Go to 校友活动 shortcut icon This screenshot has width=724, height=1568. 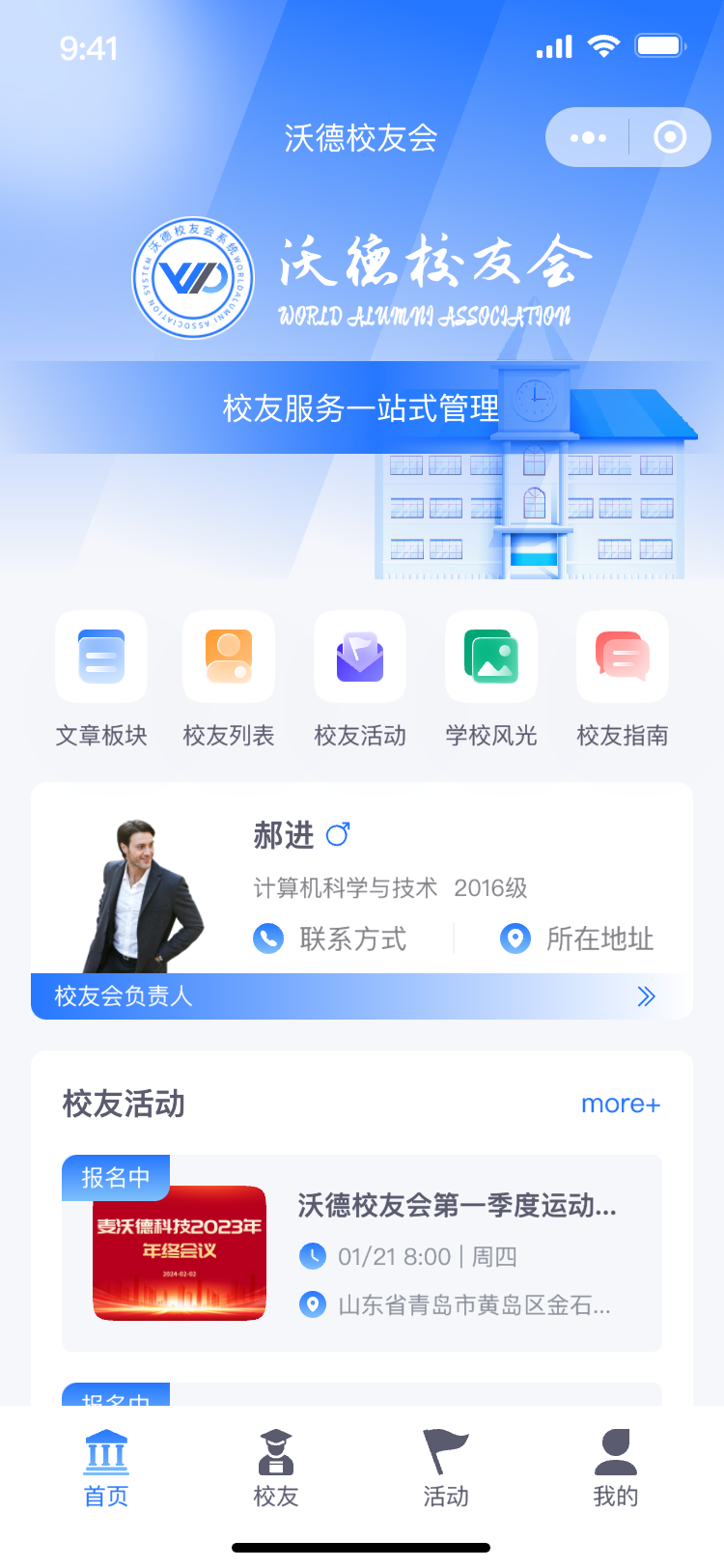click(360, 658)
